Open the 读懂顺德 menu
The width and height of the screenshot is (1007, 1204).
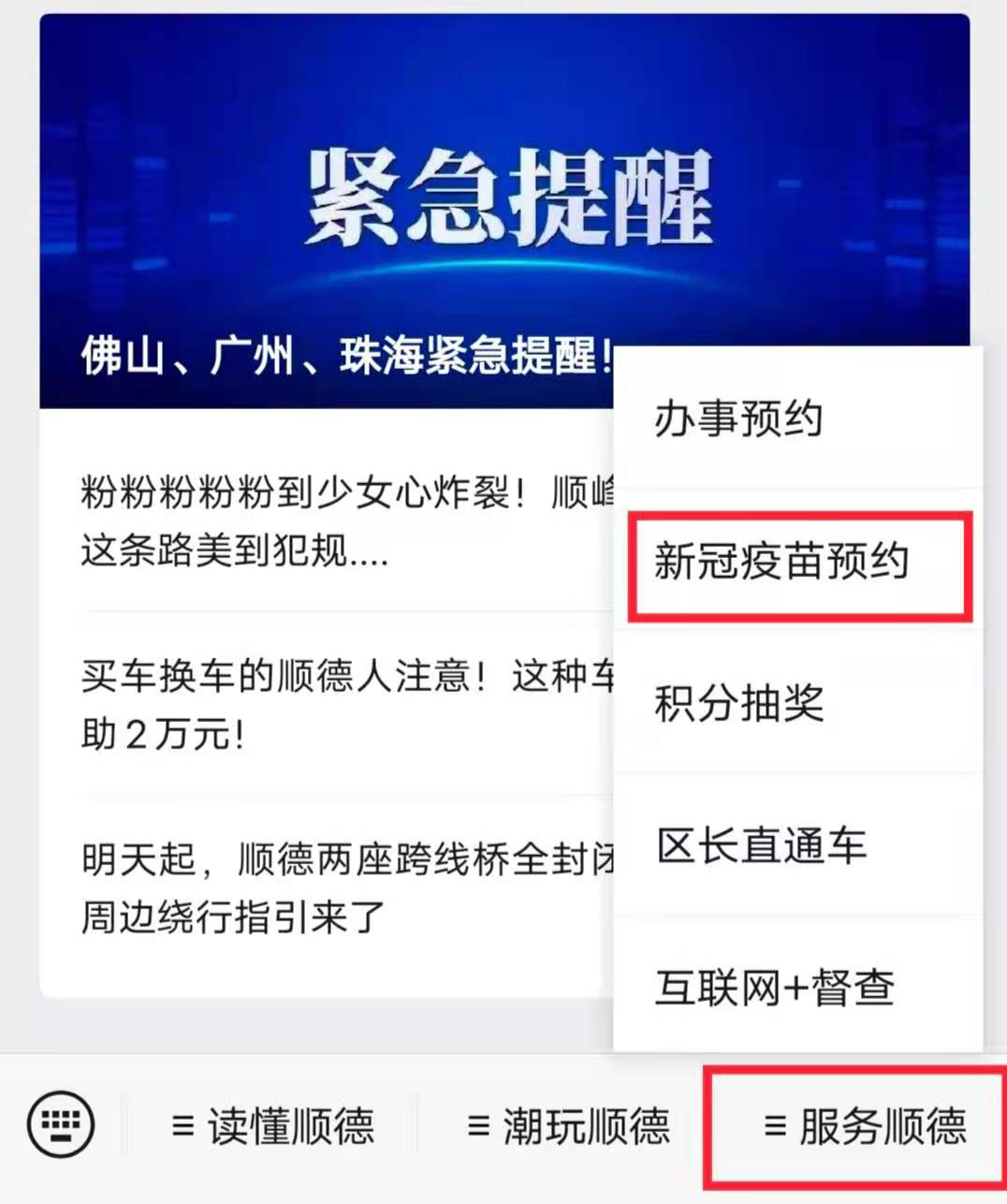(x=273, y=1125)
